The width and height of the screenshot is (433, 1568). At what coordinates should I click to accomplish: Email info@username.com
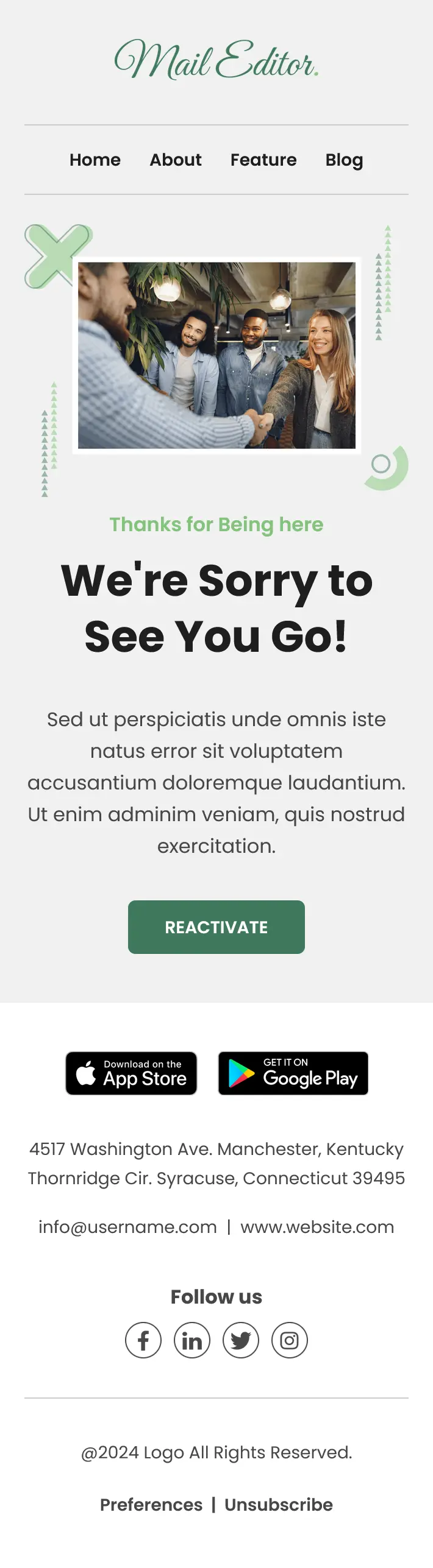tap(127, 1226)
